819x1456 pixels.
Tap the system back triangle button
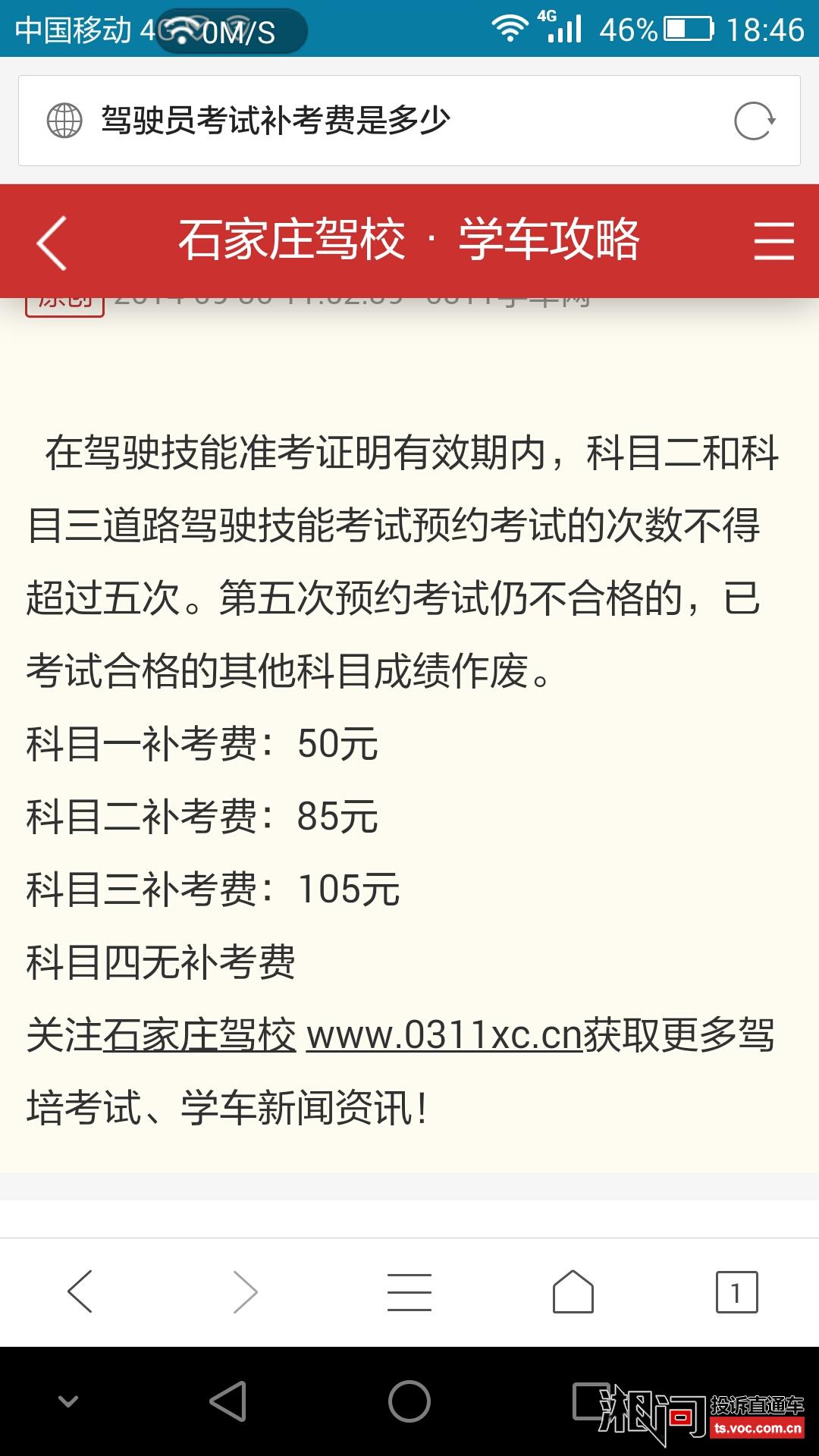[228, 1401]
